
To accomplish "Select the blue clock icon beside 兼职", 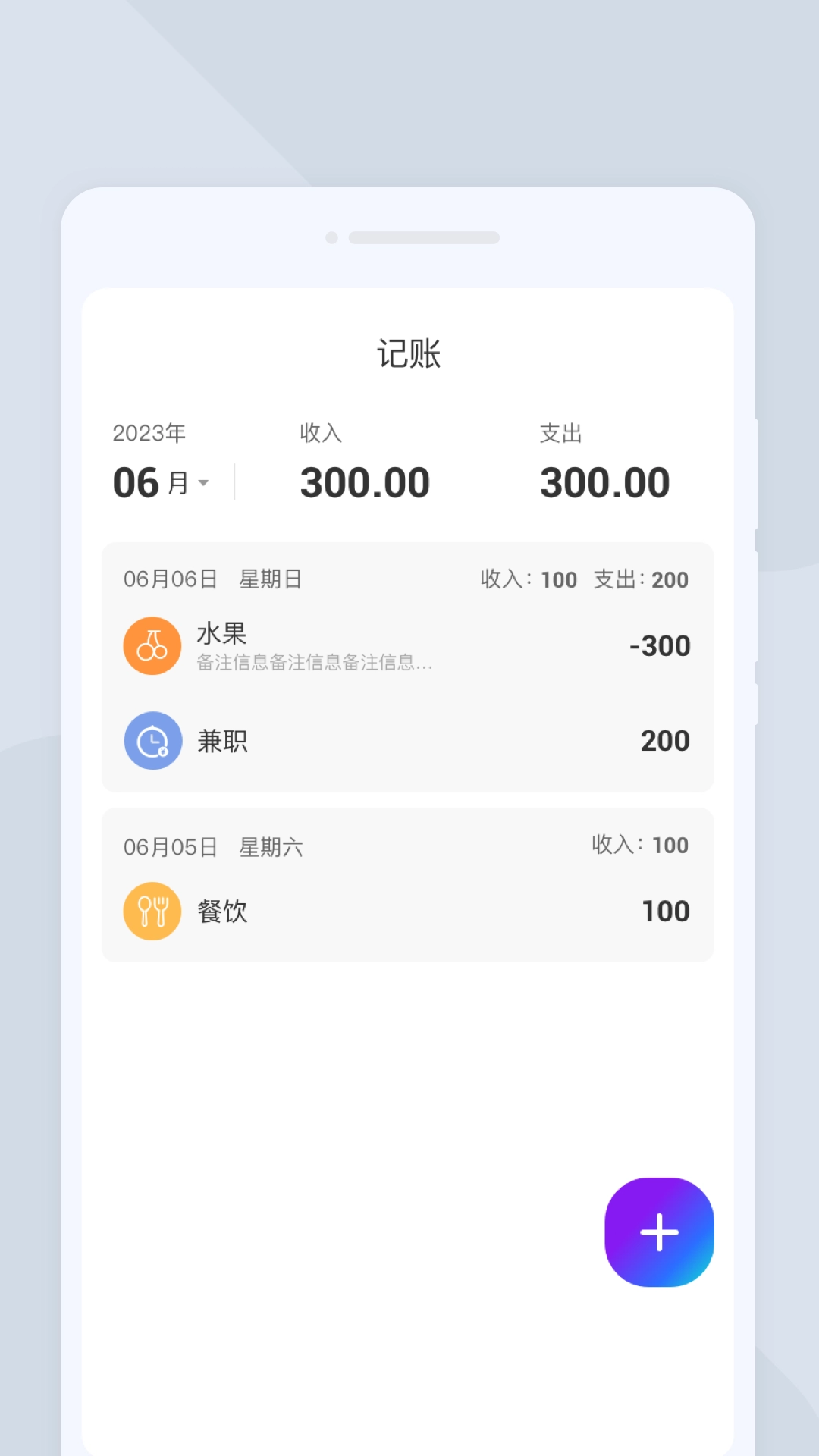I will [x=152, y=741].
